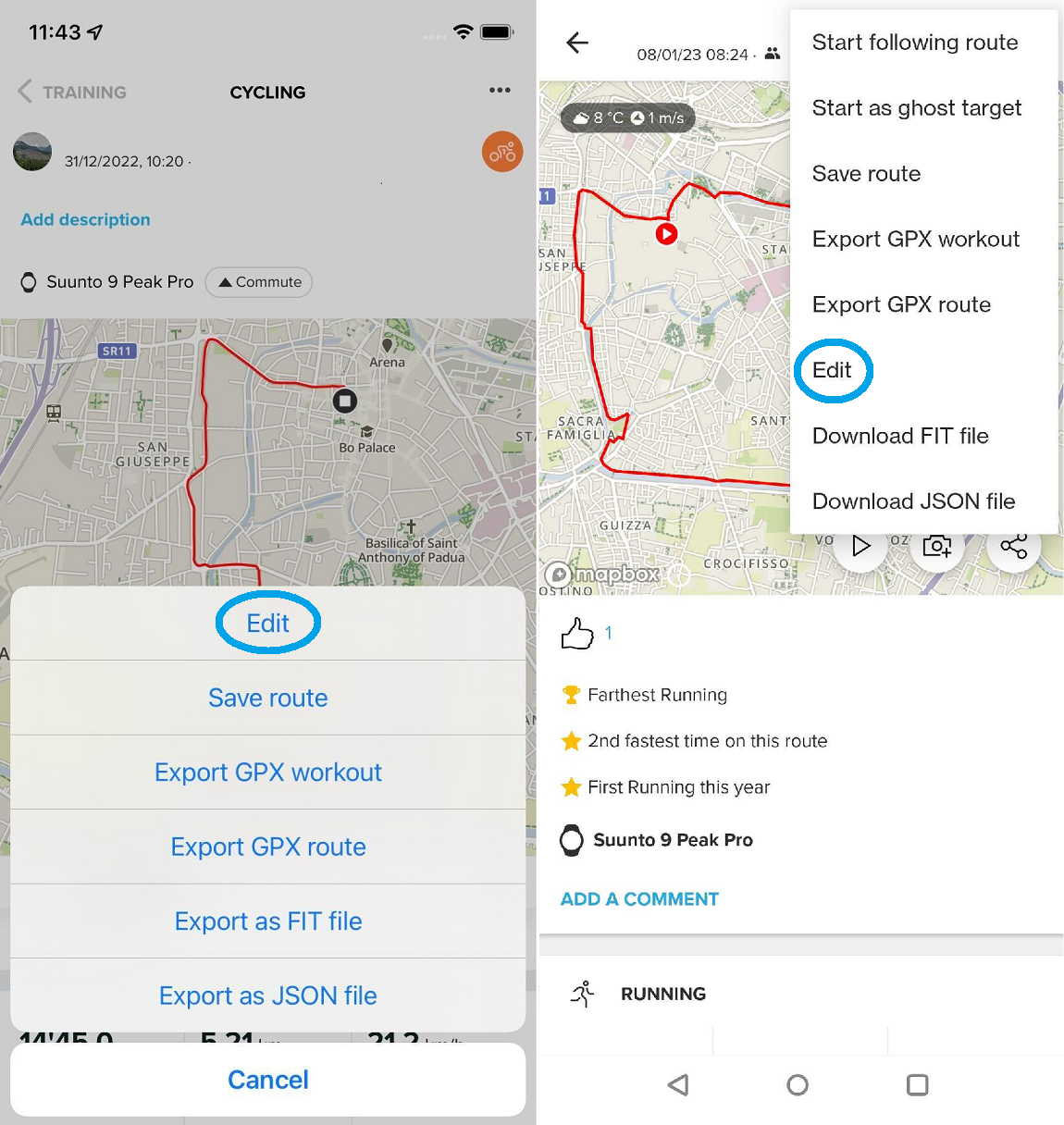
Task: Tap Cancel on the action sheet
Action: (x=267, y=1080)
